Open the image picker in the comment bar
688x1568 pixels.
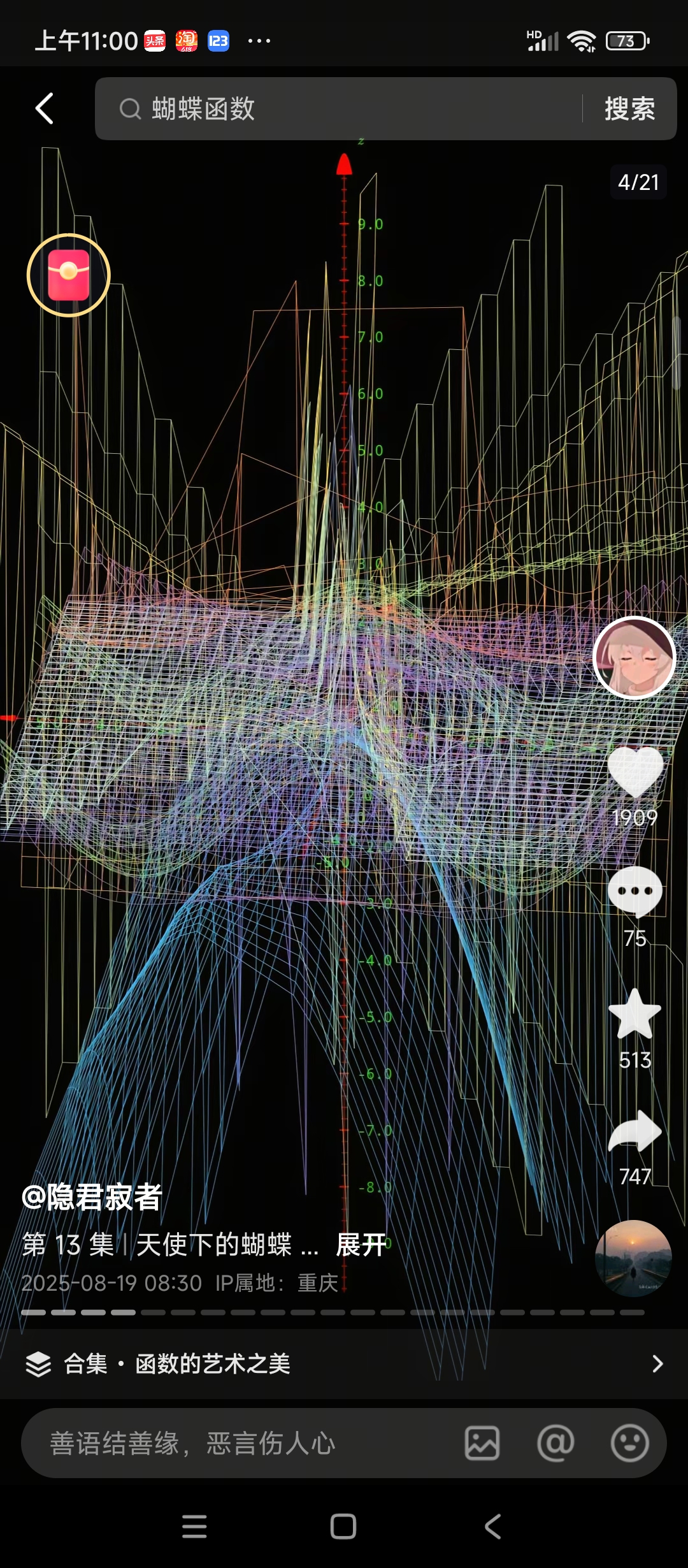pos(482,1444)
